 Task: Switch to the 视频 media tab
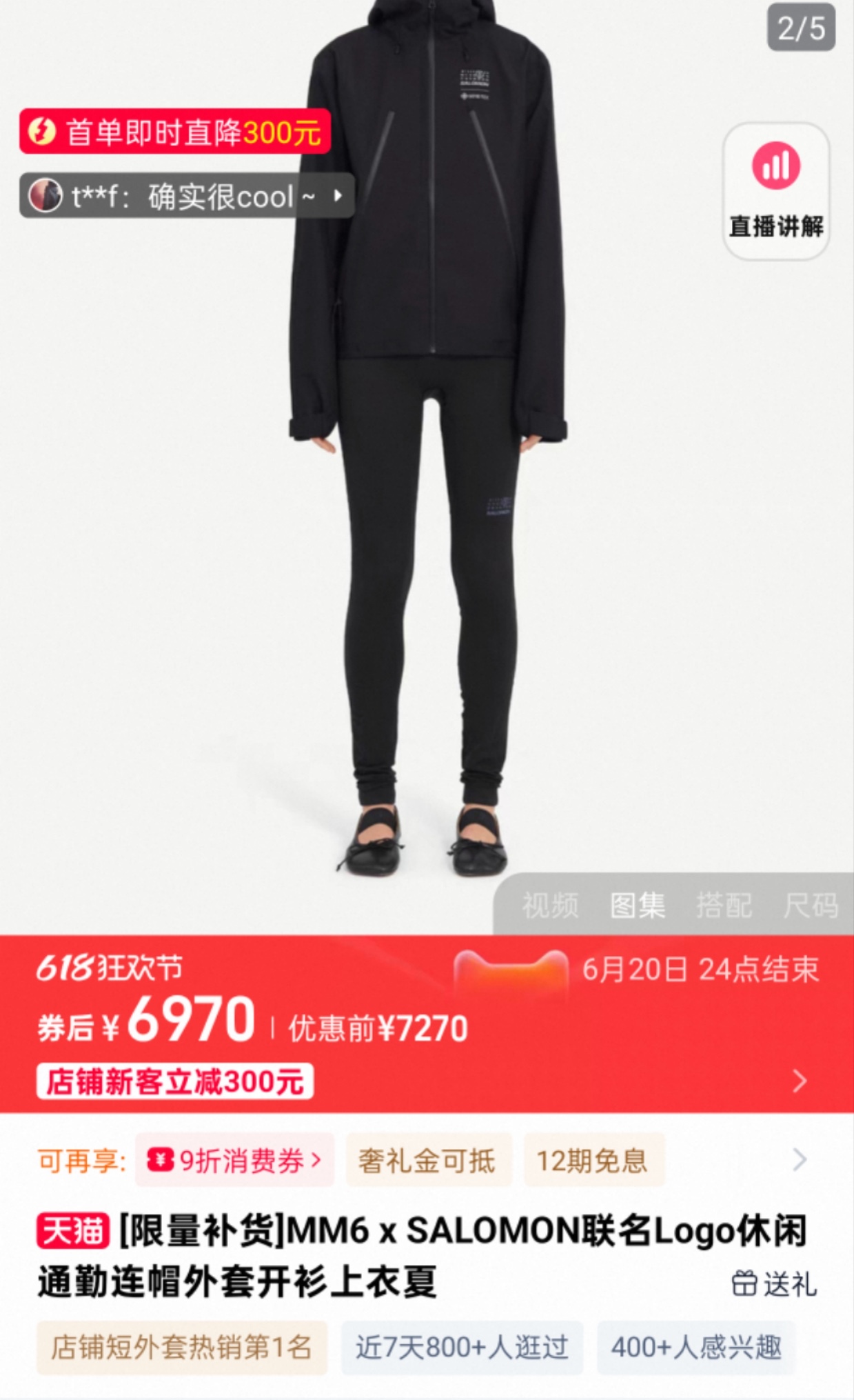(550, 906)
